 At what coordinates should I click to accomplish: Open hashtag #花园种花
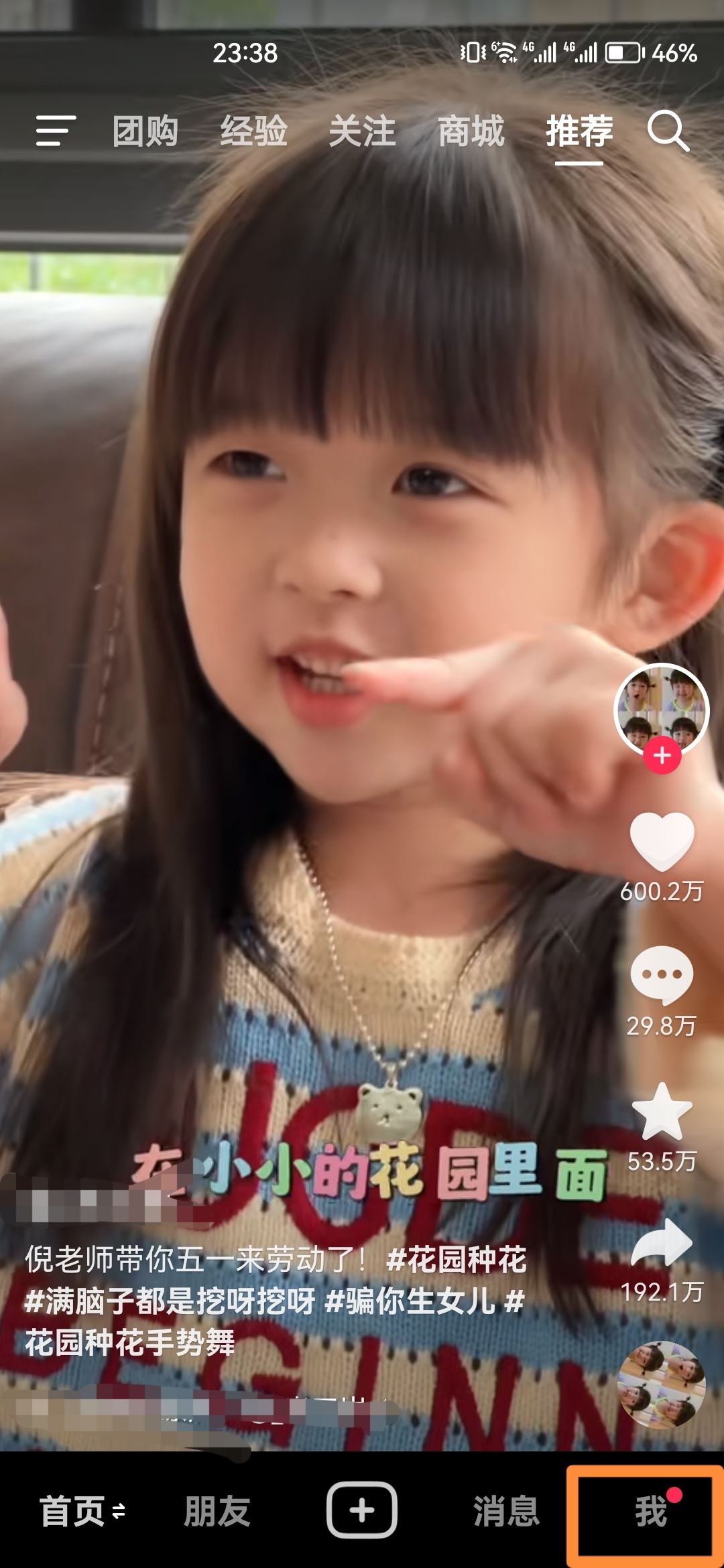(457, 1260)
